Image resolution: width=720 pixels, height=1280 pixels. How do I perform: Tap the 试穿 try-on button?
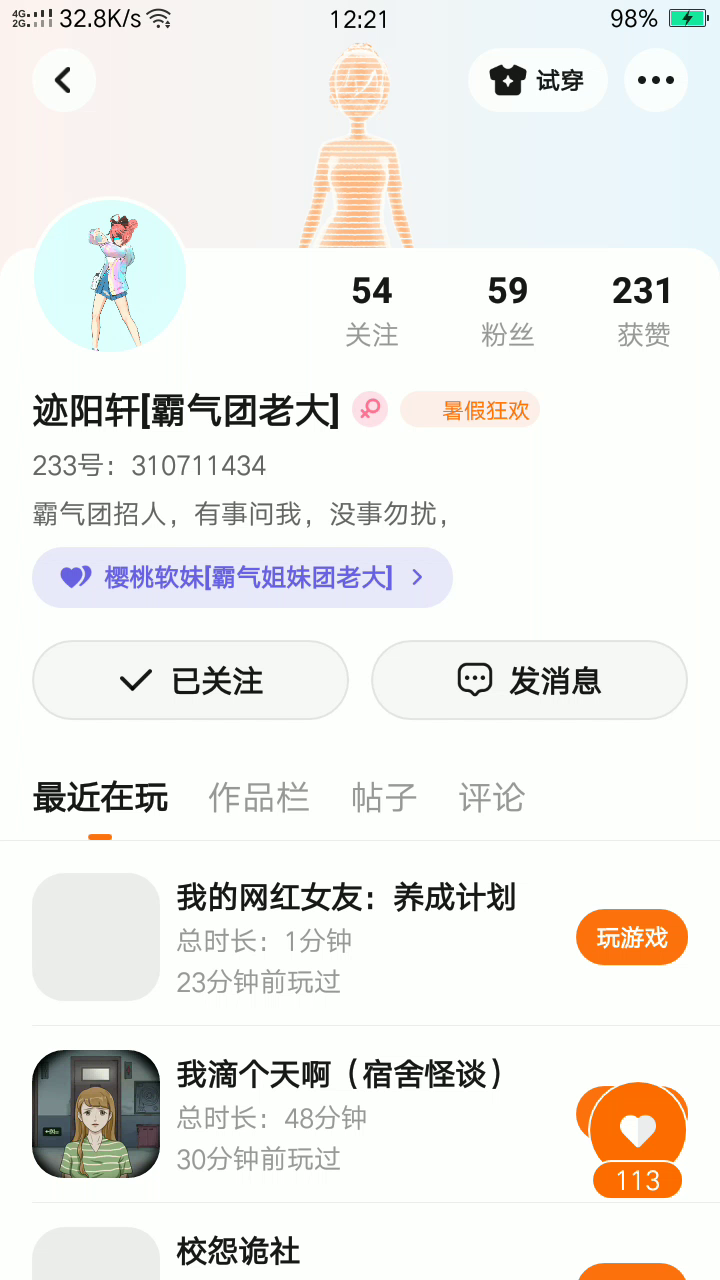point(538,80)
